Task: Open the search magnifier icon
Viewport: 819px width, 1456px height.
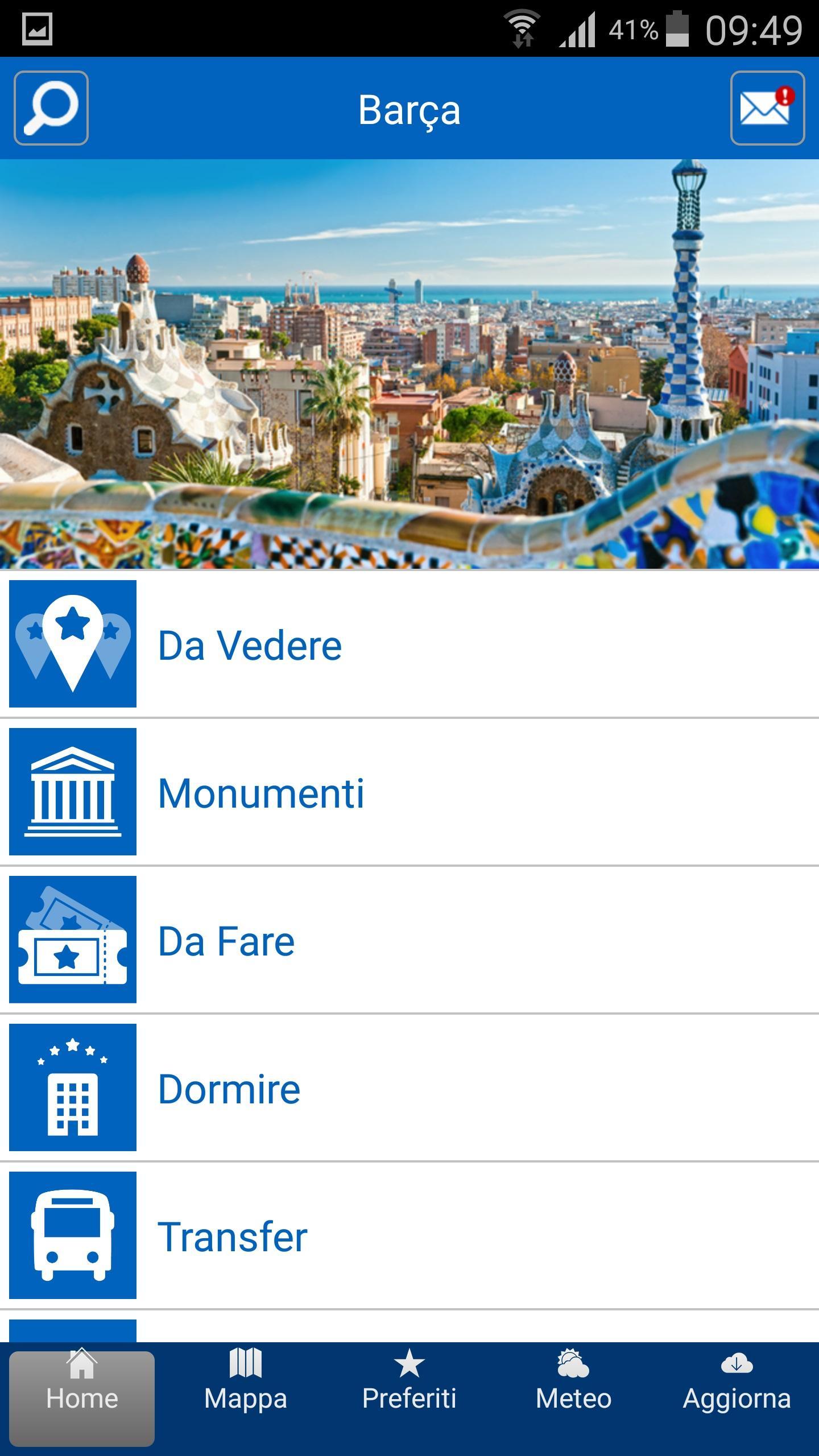Action: click(51, 108)
